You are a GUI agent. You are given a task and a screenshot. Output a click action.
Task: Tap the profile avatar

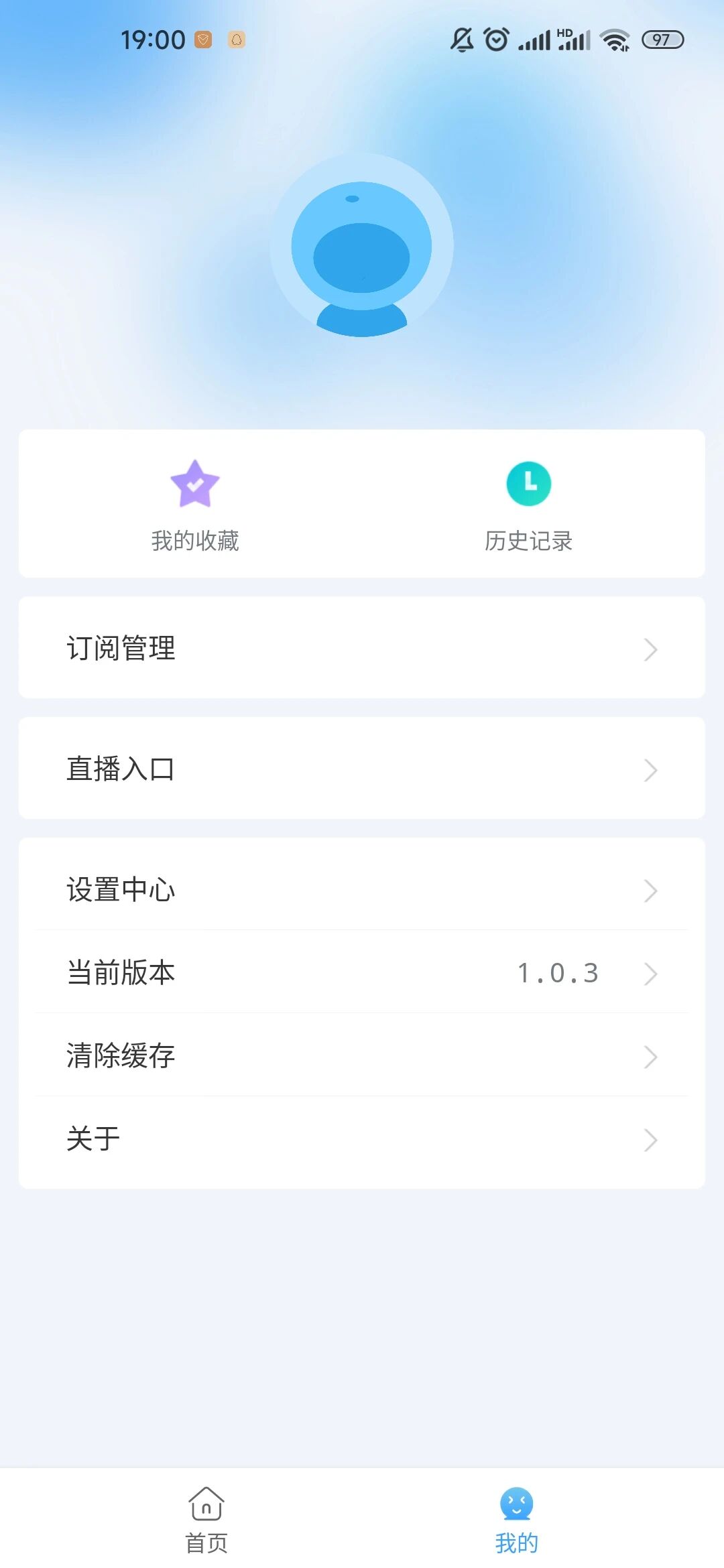pos(361,246)
